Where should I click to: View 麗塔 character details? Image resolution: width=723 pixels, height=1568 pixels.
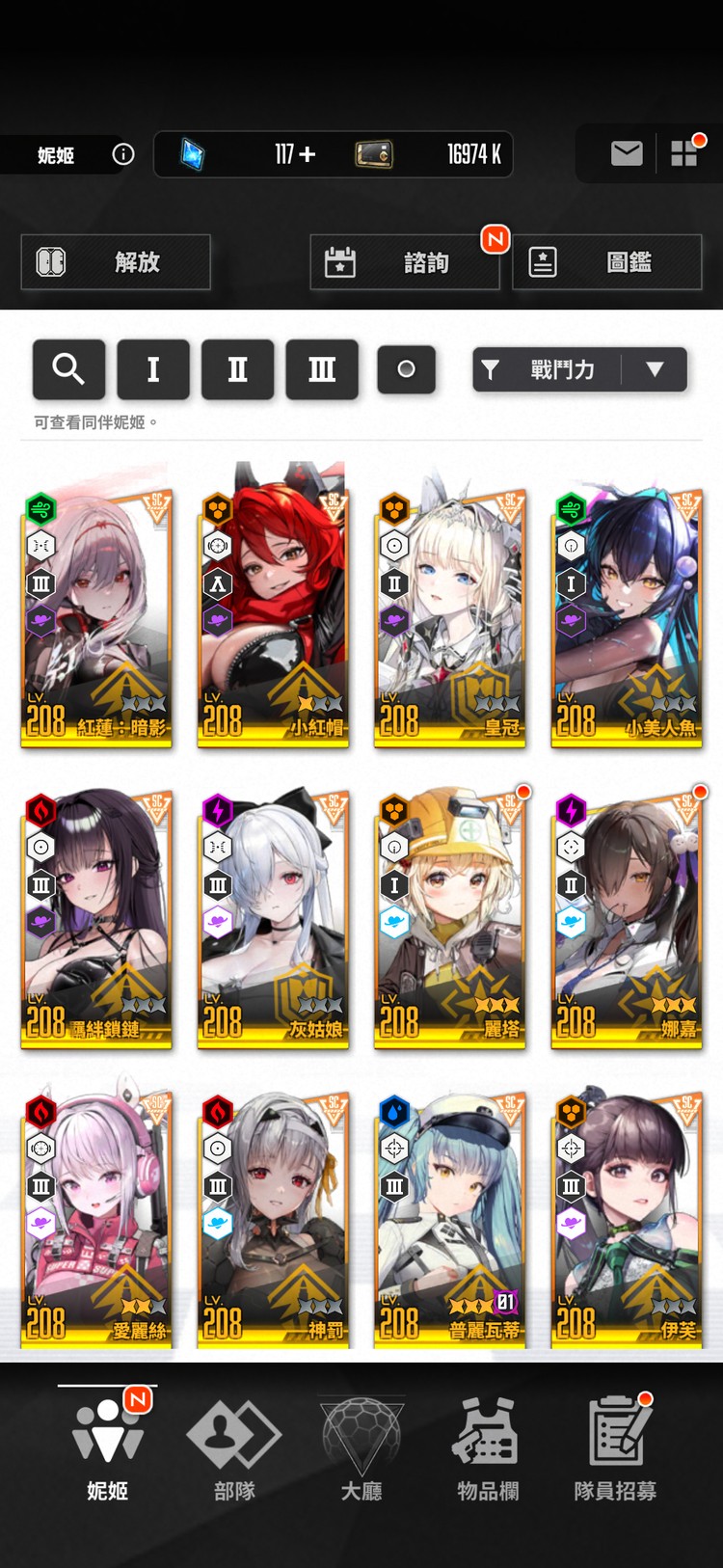coord(450,916)
